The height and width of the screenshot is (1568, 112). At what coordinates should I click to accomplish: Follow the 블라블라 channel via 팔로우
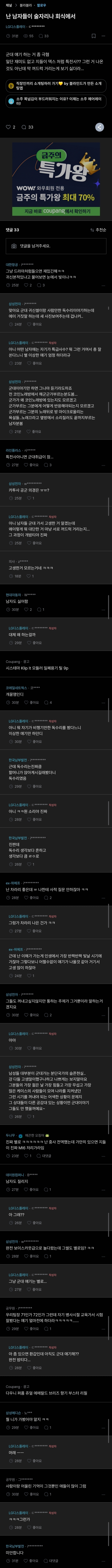[41, 4]
